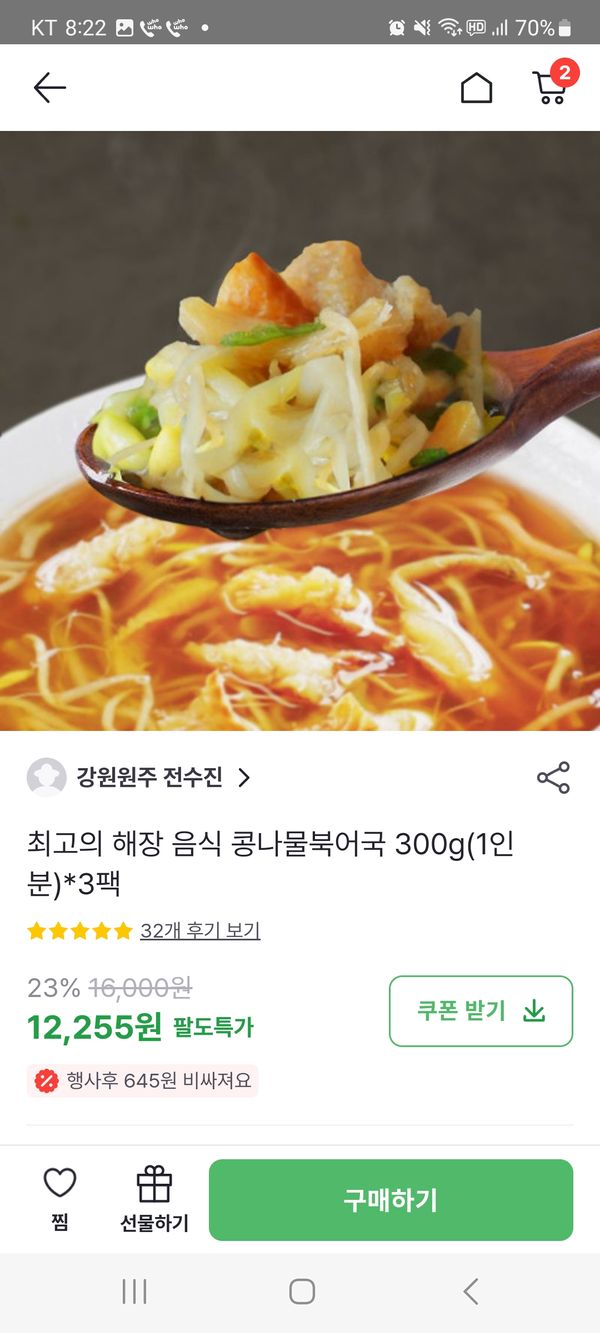Open recent apps from the navigation bar
This screenshot has width=600, height=1333.
(x=134, y=1291)
